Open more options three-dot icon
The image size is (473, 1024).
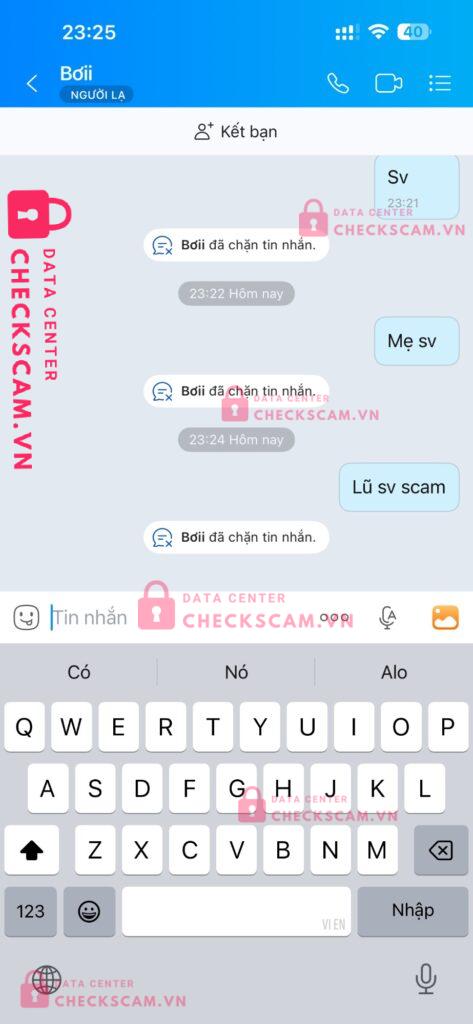pyautogui.click(x=334, y=617)
